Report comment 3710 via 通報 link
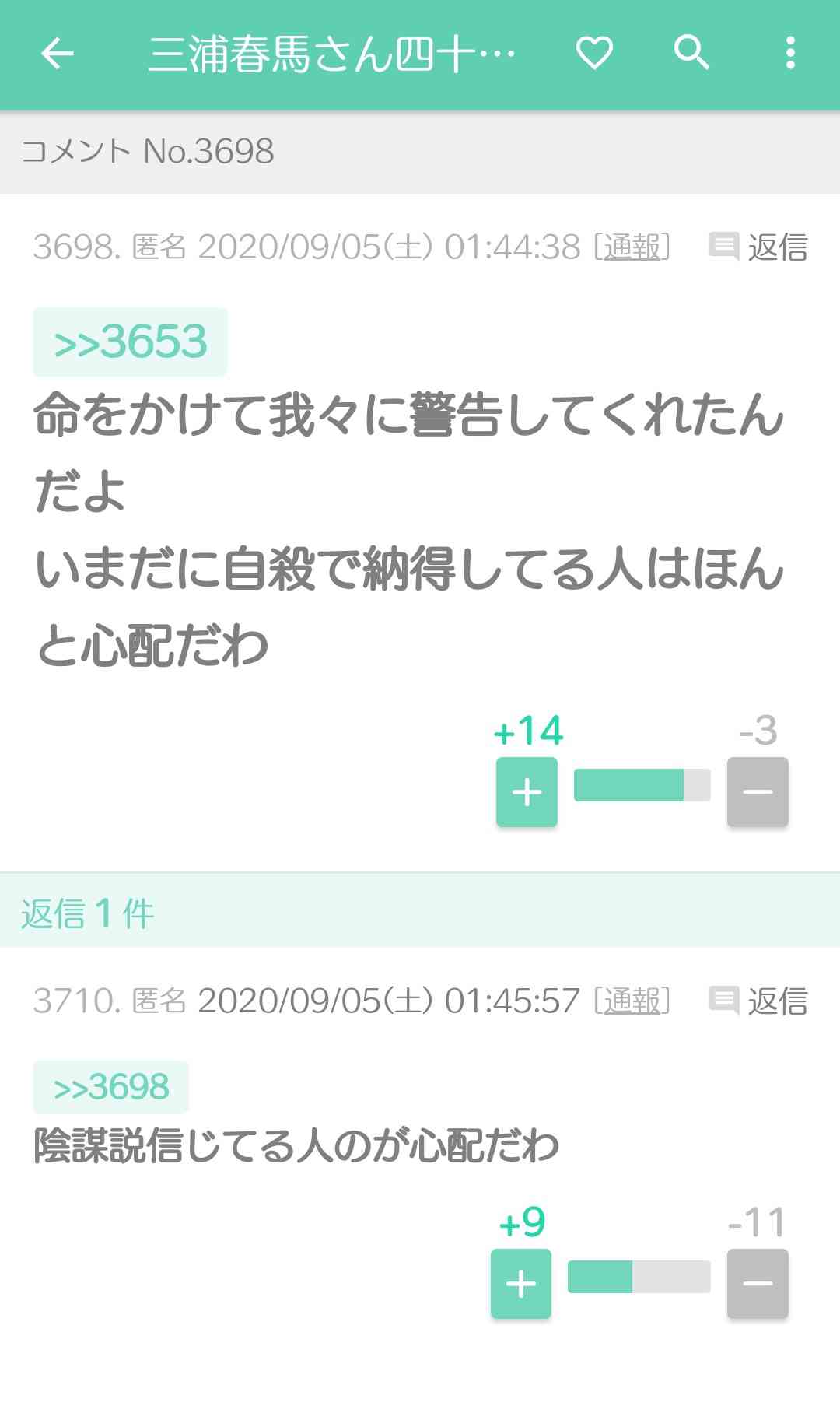This screenshot has height=1427, width=840. [x=632, y=1001]
